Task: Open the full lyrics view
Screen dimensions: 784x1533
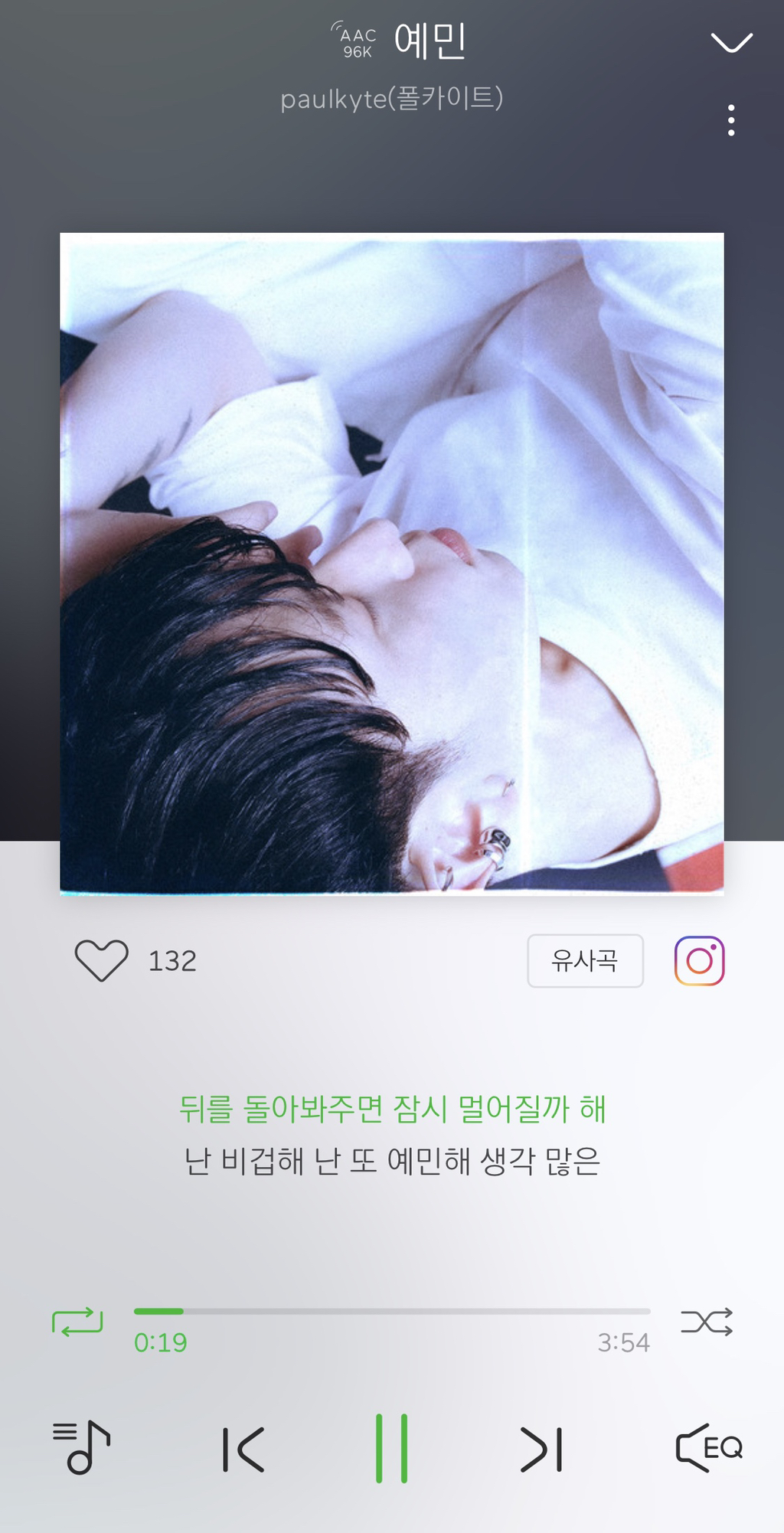Action: [x=392, y=1135]
